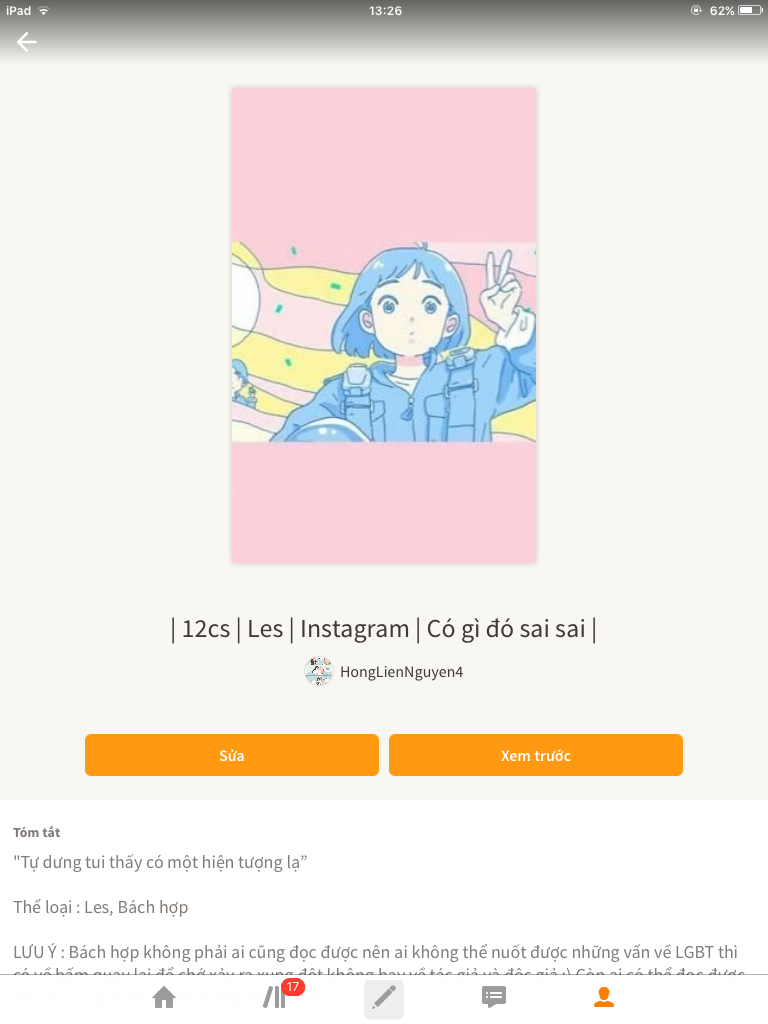Open the Library tab with 17 badge
The image size is (768, 1024).
(276, 997)
